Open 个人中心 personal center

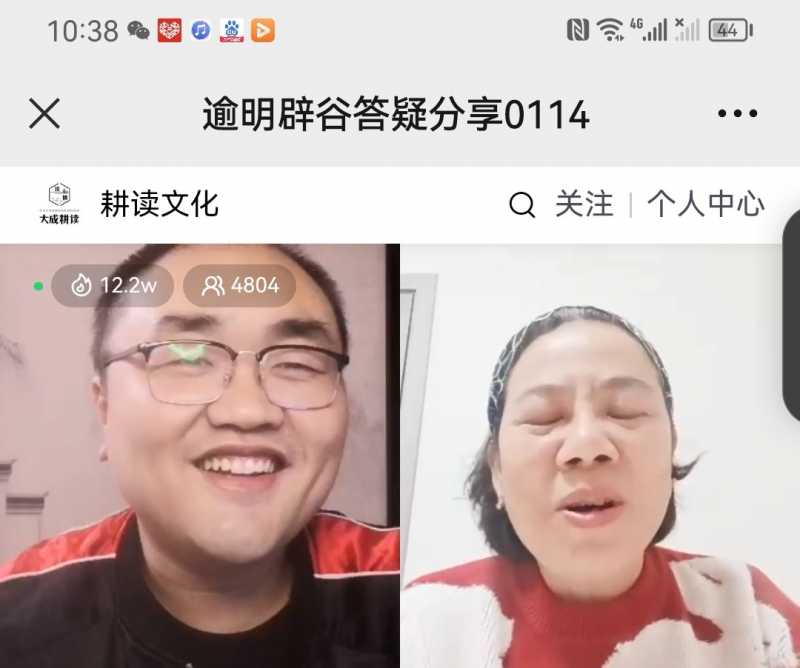click(x=705, y=204)
